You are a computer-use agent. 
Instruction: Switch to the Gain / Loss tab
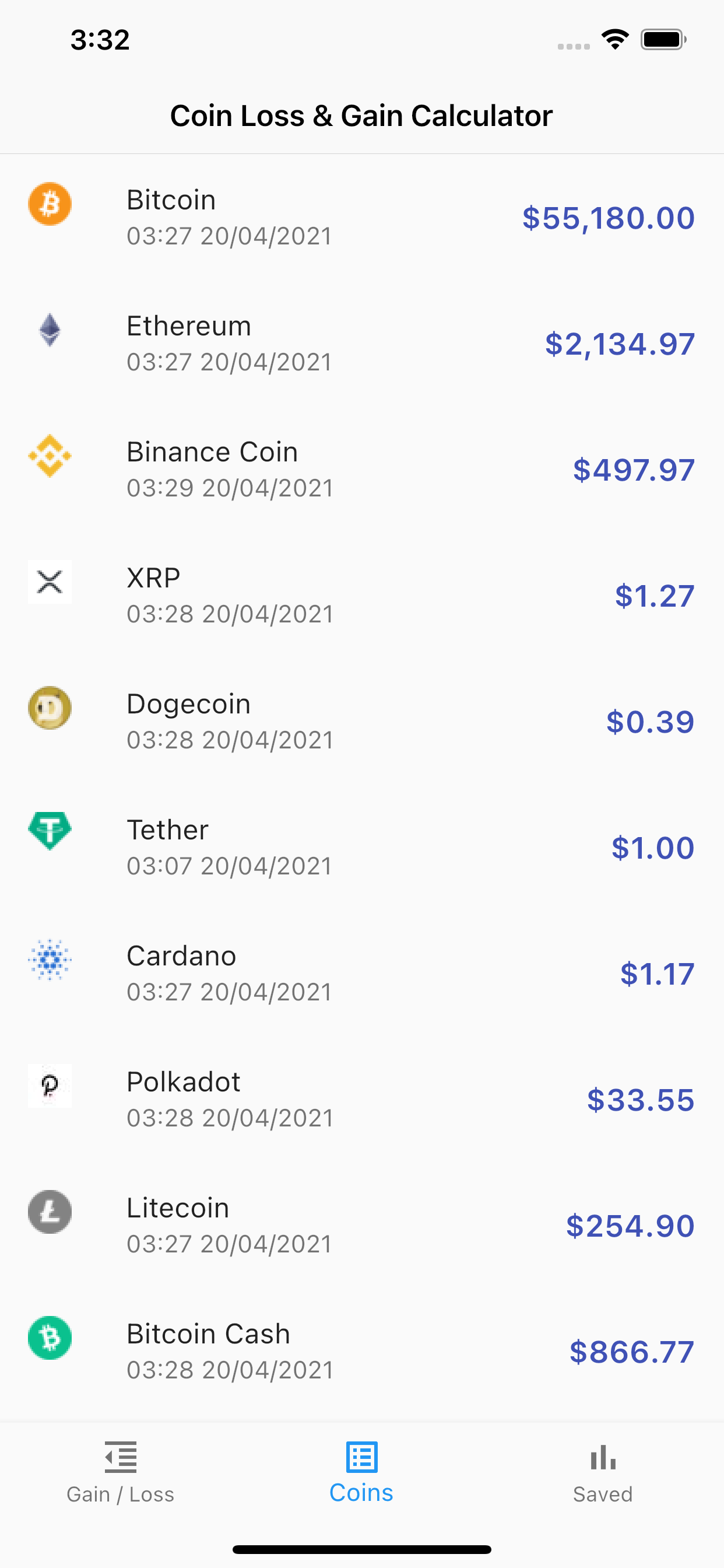point(121,1473)
